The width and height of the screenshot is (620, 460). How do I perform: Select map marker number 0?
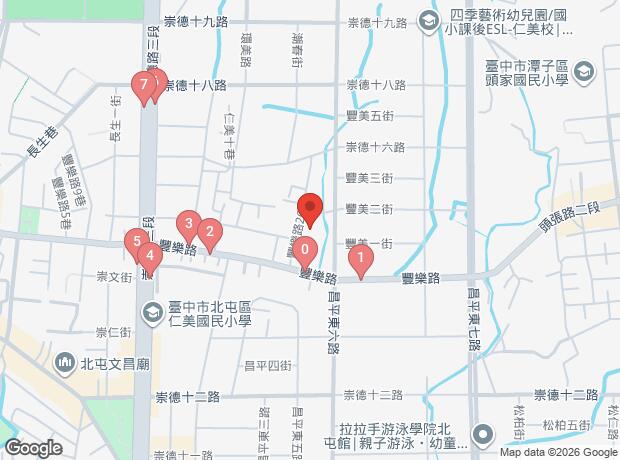(305, 250)
